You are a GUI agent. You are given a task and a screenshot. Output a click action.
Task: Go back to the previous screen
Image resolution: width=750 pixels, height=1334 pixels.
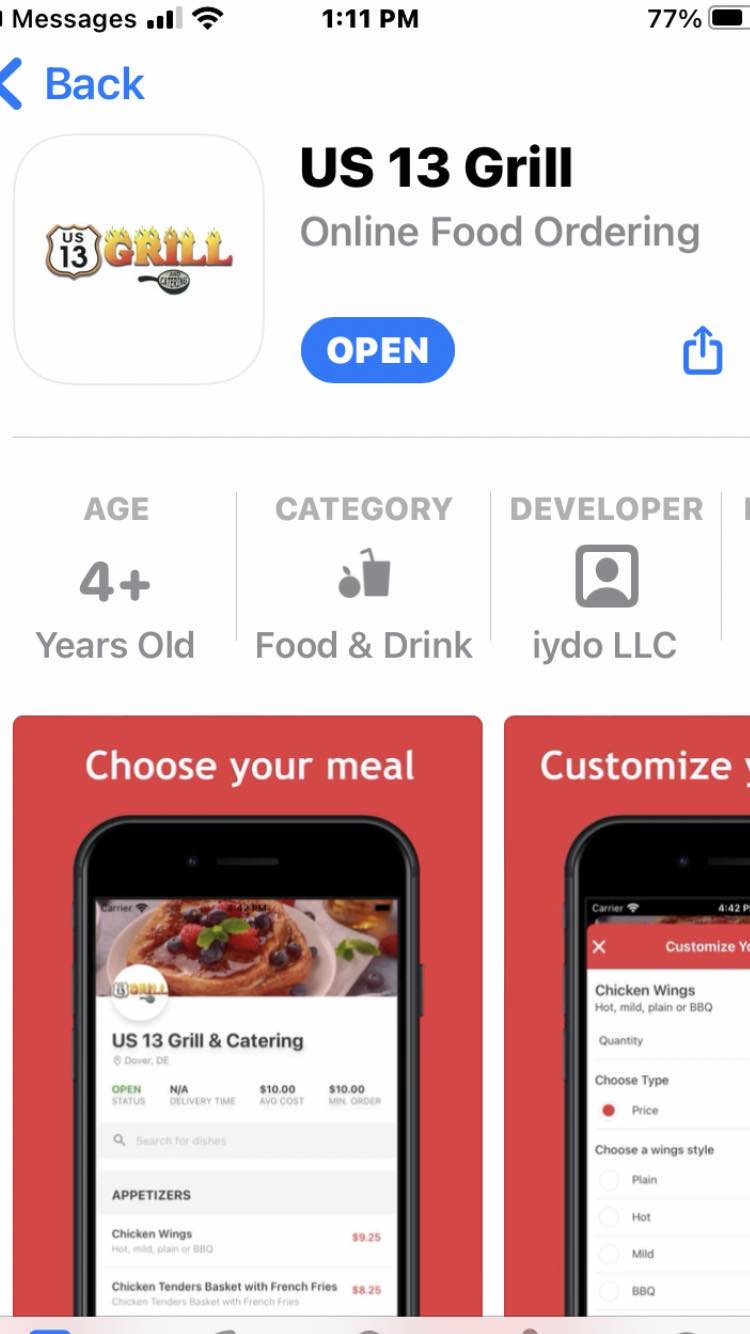pyautogui.click(x=75, y=84)
